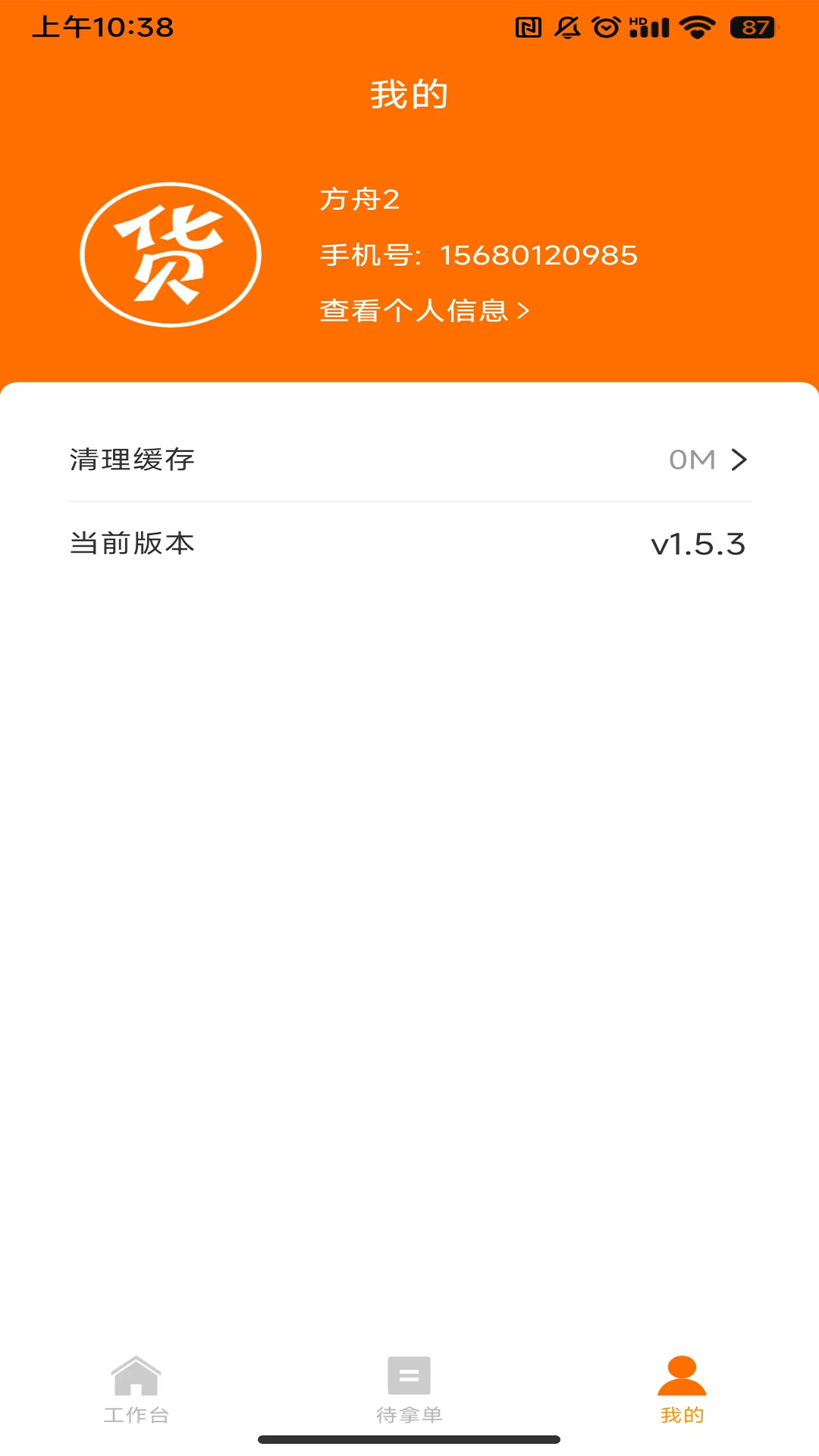Tap the alarm clock status bar icon

(x=604, y=27)
